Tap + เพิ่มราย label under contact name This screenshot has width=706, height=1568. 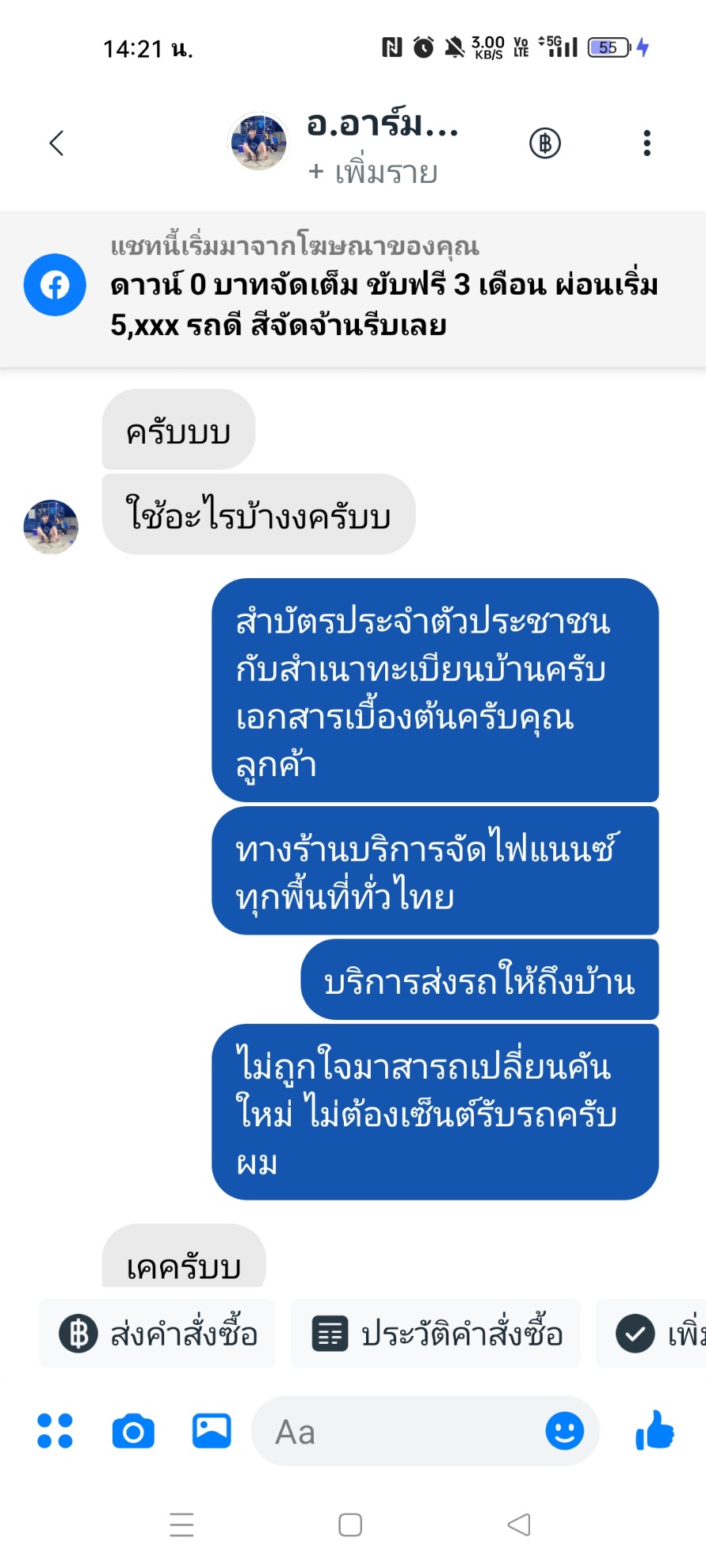pos(372,172)
